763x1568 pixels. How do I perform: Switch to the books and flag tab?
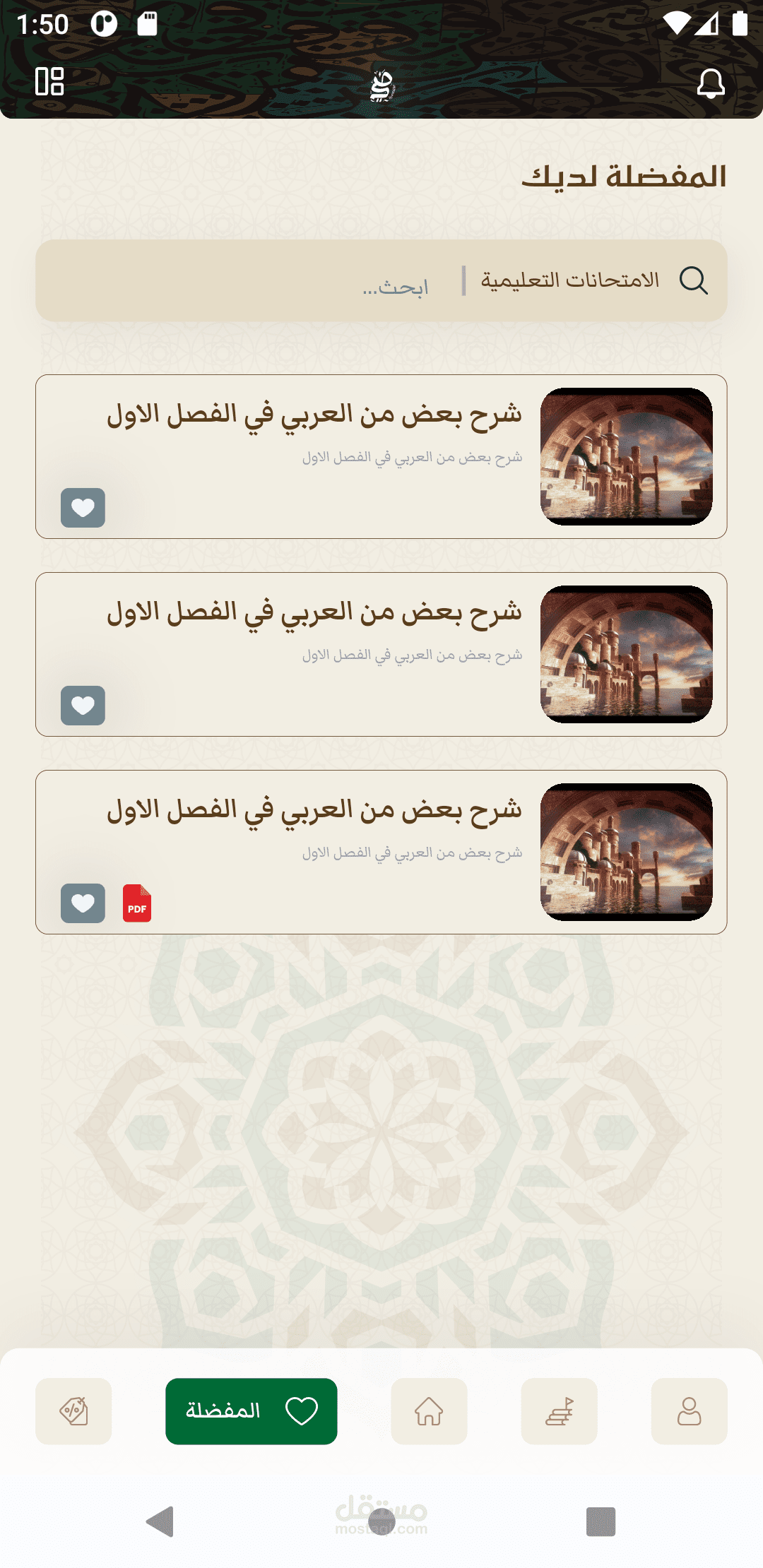(x=559, y=1411)
